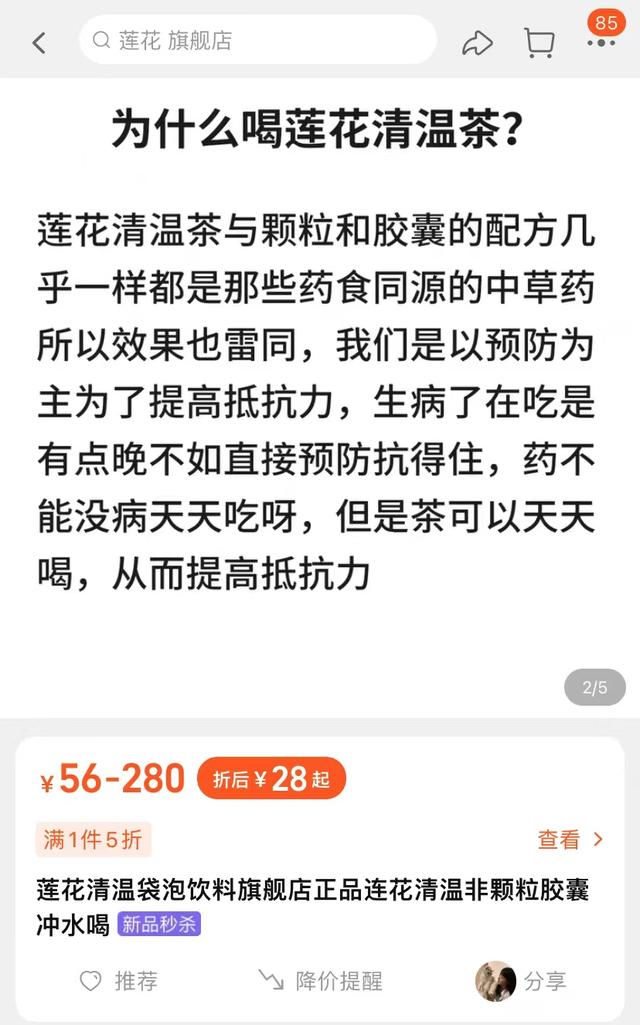Viewport: 640px width, 1025px height.
Task: Open the shopping cart
Action: [539, 42]
